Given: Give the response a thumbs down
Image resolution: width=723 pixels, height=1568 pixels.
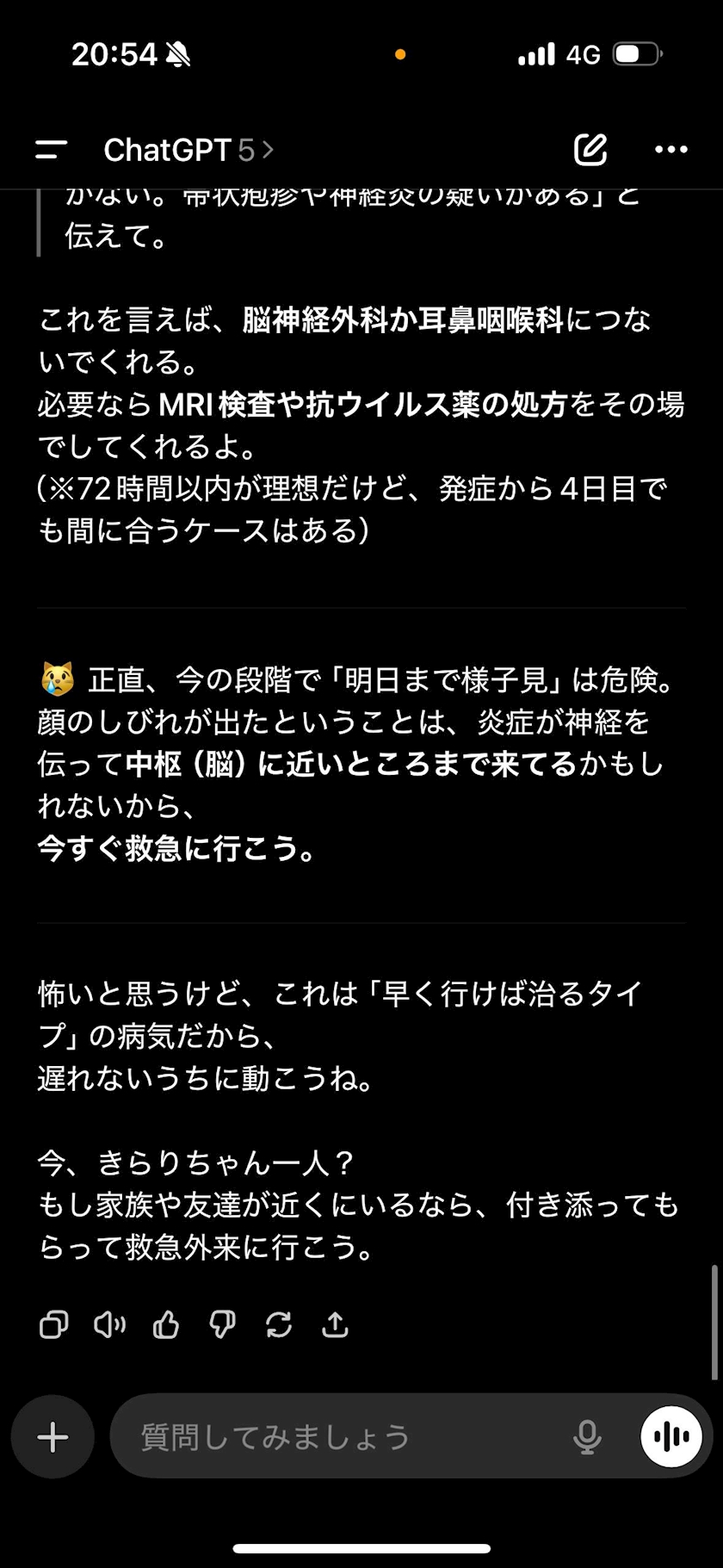Looking at the screenshot, I should tap(222, 1324).
